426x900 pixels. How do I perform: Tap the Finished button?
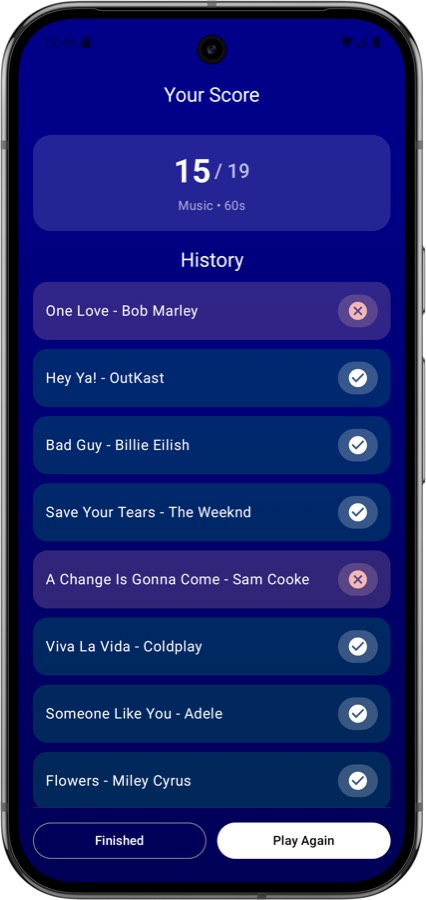point(119,840)
